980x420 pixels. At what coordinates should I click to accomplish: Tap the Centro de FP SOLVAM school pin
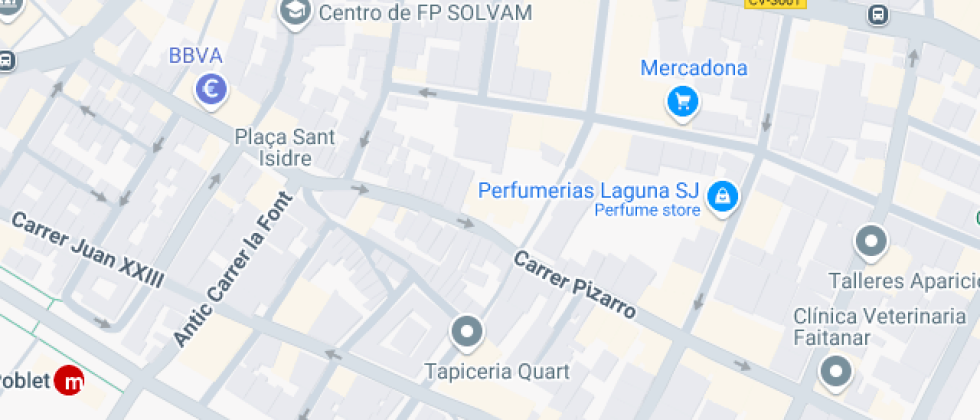pyautogui.click(x=296, y=12)
